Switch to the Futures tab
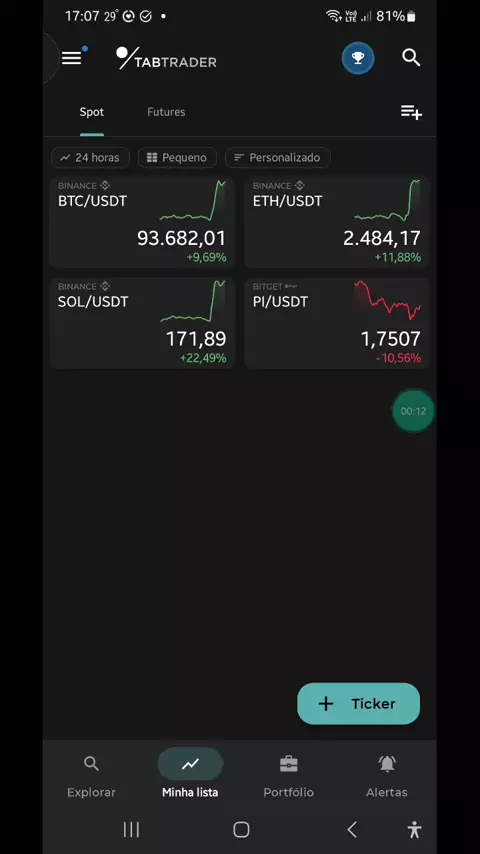480x854 pixels. (x=166, y=112)
